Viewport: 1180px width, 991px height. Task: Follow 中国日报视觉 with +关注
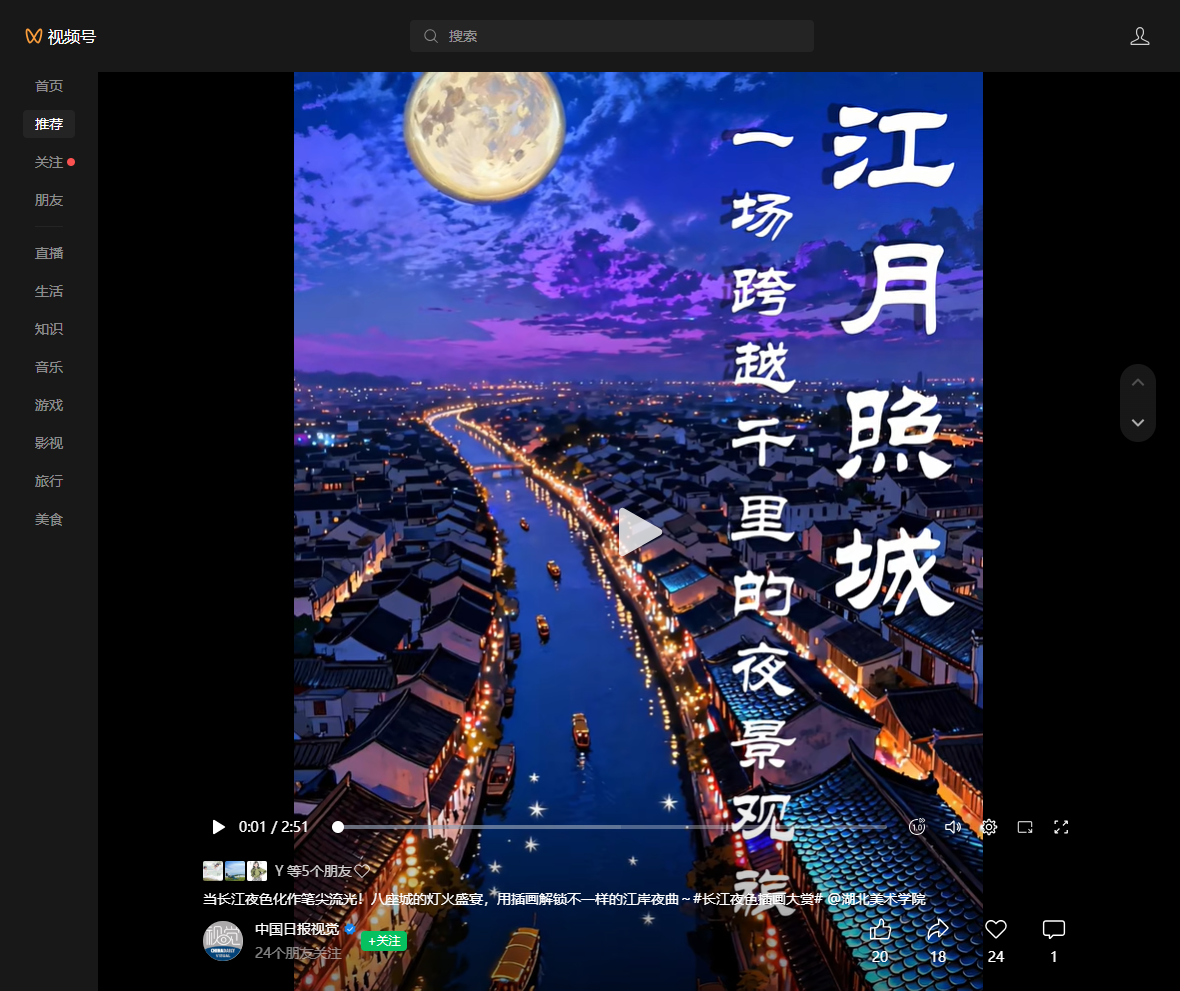384,941
